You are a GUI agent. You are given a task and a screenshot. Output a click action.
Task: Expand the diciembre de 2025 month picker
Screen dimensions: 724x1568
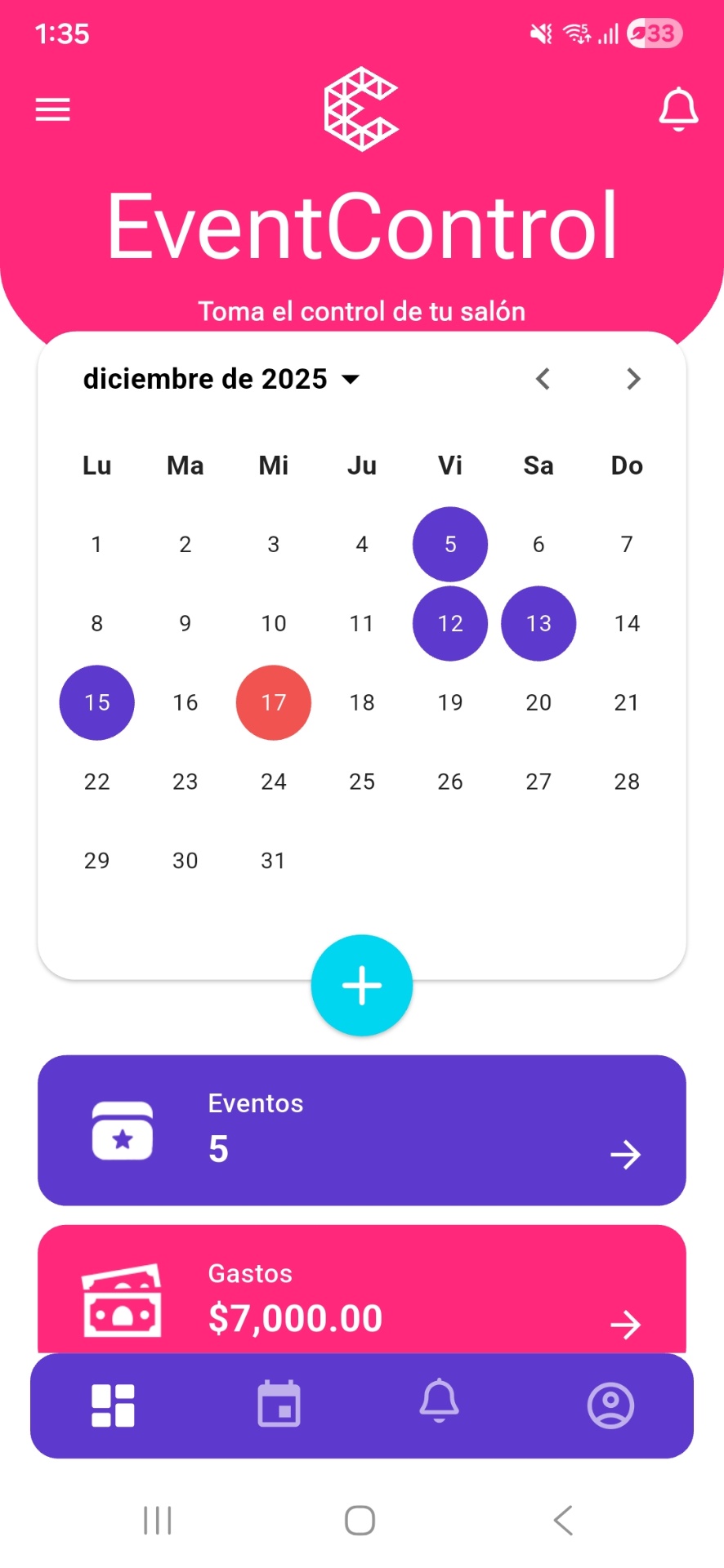pos(221,379)
